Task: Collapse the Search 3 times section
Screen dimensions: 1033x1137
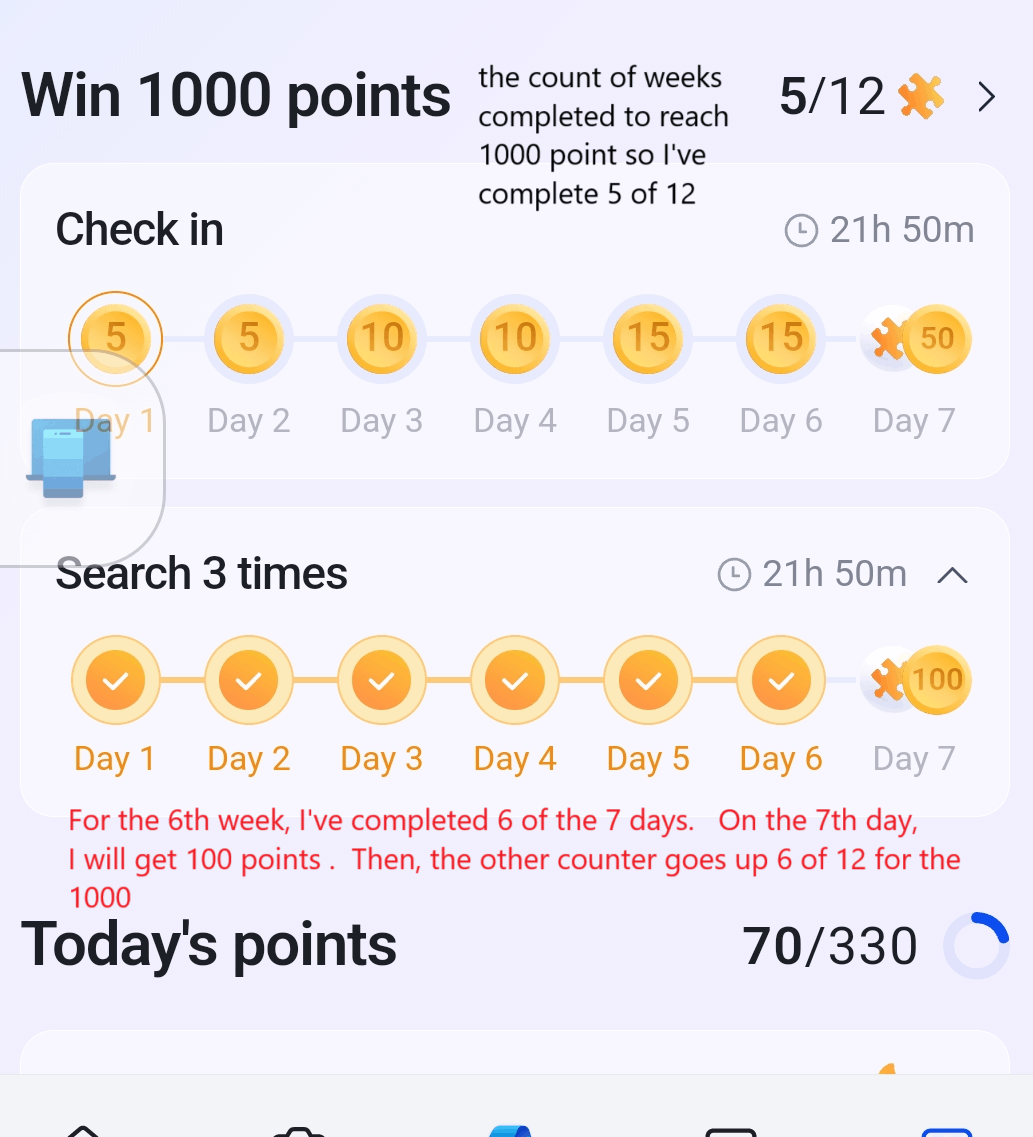Action: pos(952,575)
